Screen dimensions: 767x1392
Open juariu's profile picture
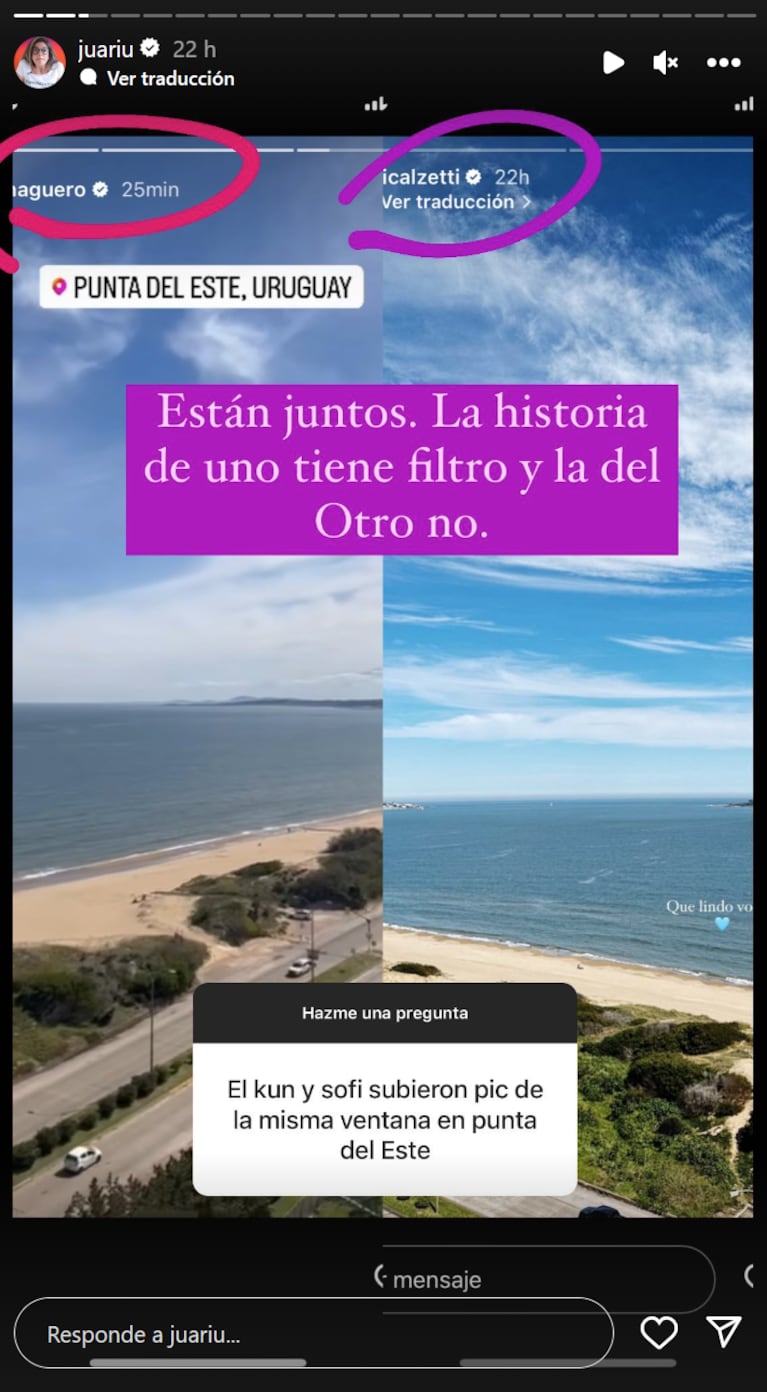(40, 62)
